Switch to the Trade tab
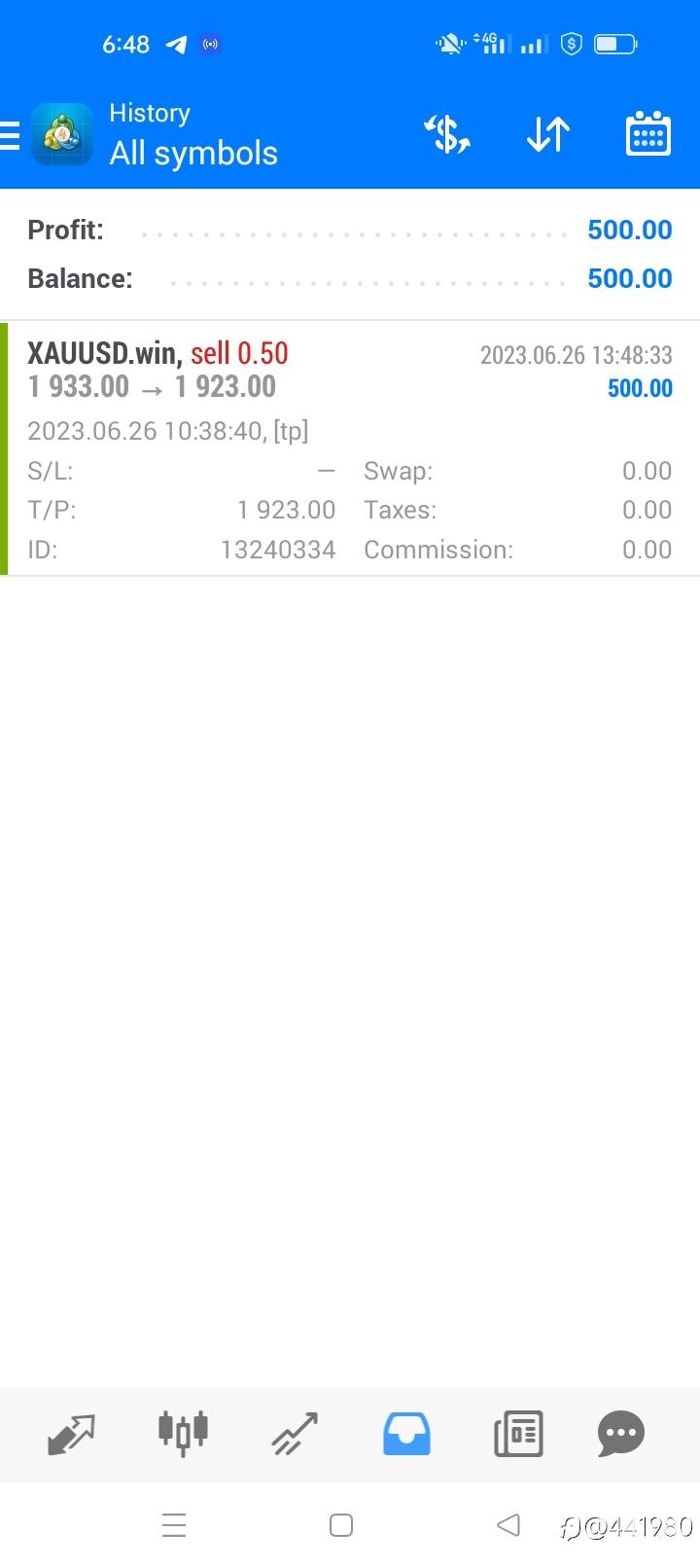The height and width of the screenshot is (1568, 700). [295, 1434]
